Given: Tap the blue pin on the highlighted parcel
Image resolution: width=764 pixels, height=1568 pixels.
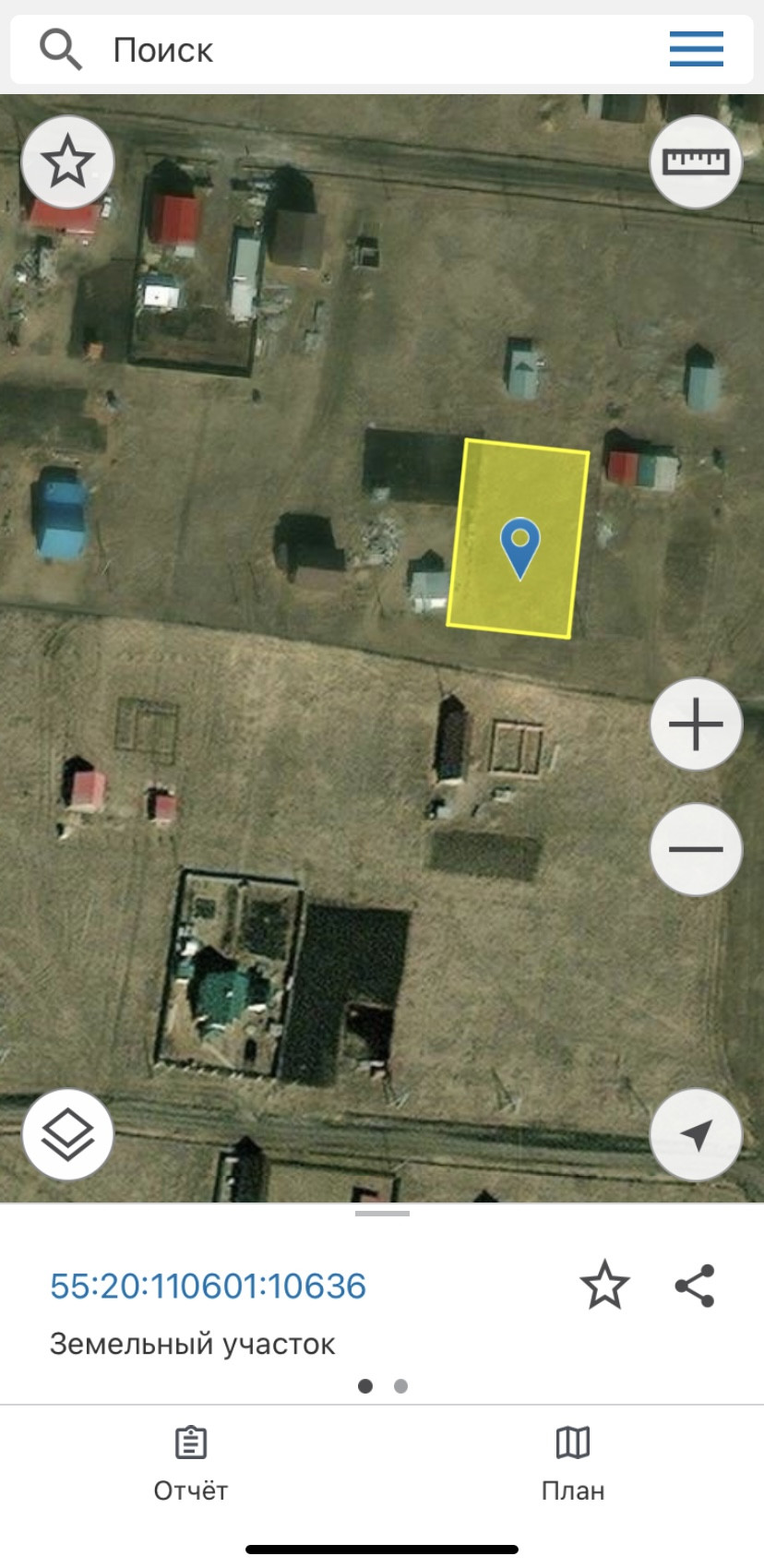Looking at the screenshot, I should point(520,545).
